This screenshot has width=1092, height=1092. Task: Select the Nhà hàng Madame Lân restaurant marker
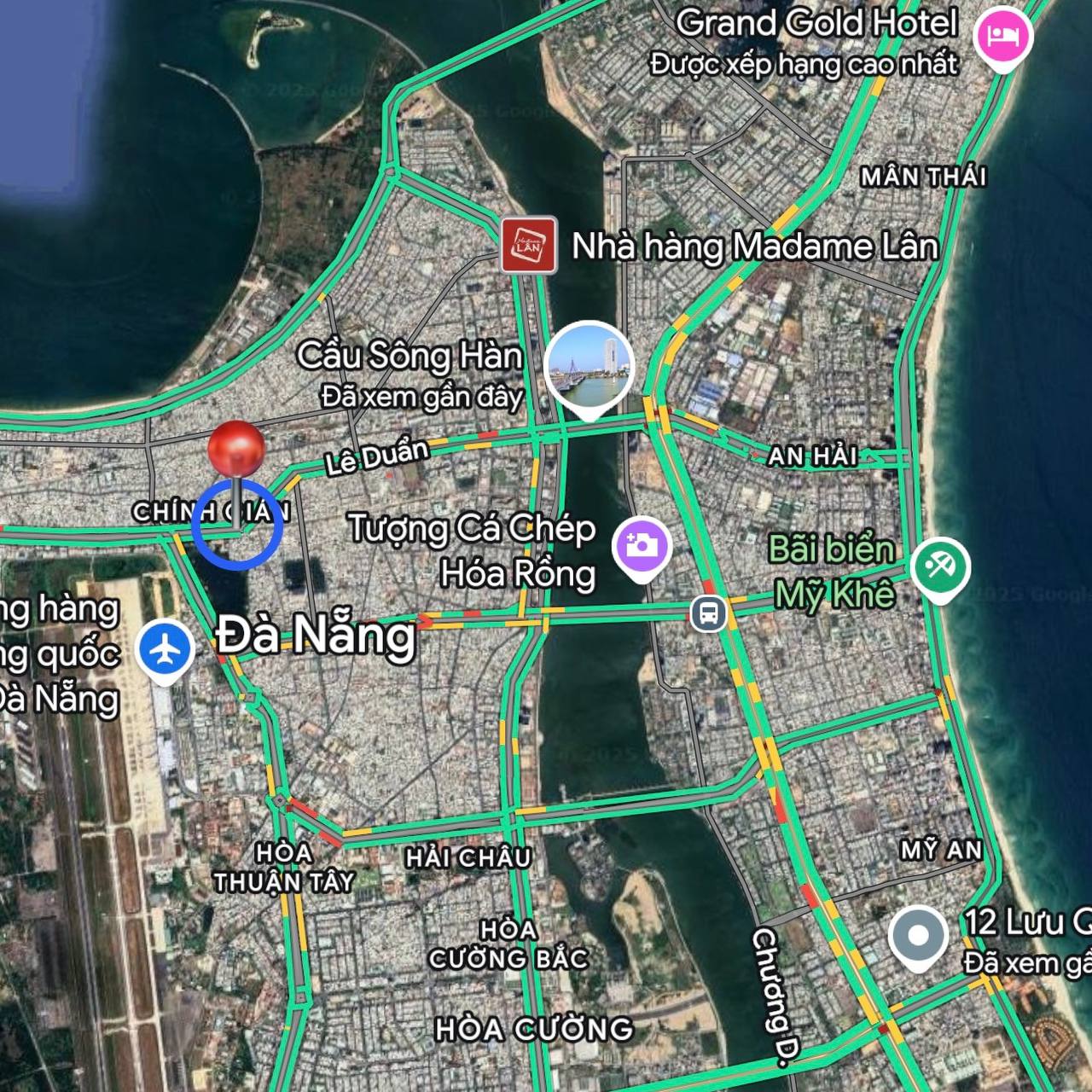529,246
